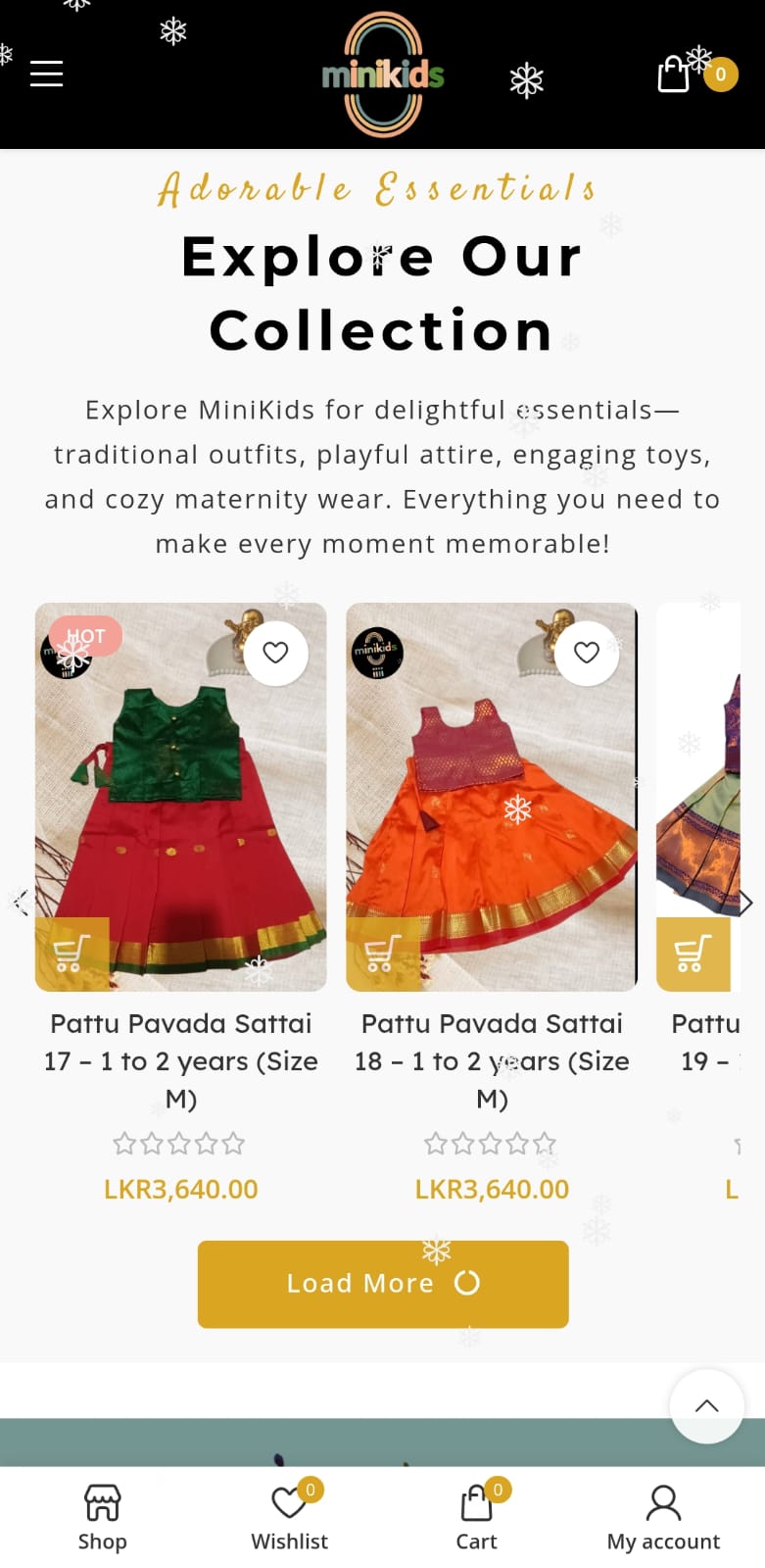
Task: Open the Pattu Pavada Sattai 17 title link
Action: point(181,1060)
